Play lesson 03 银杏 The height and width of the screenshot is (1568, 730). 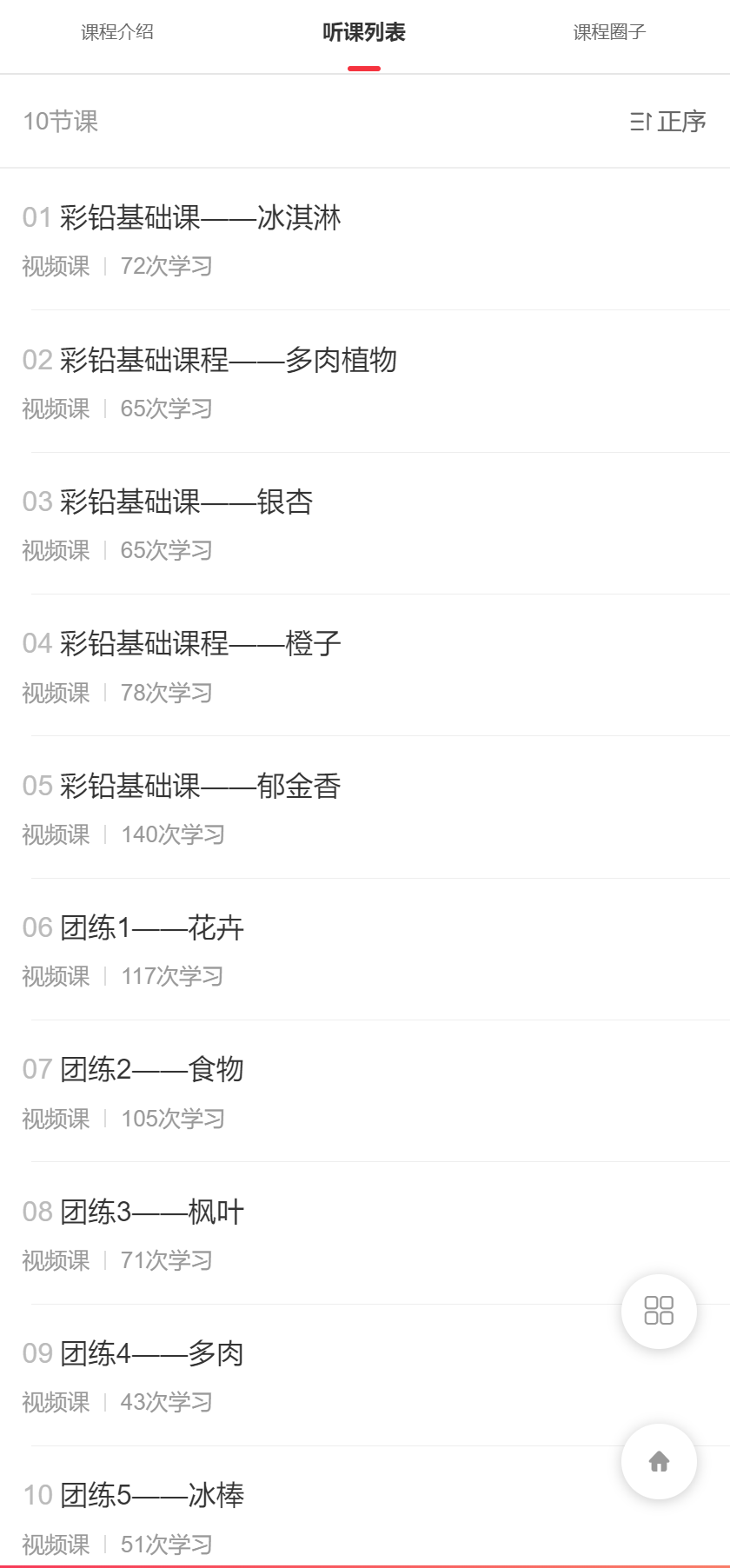click(x=186, y=502)
